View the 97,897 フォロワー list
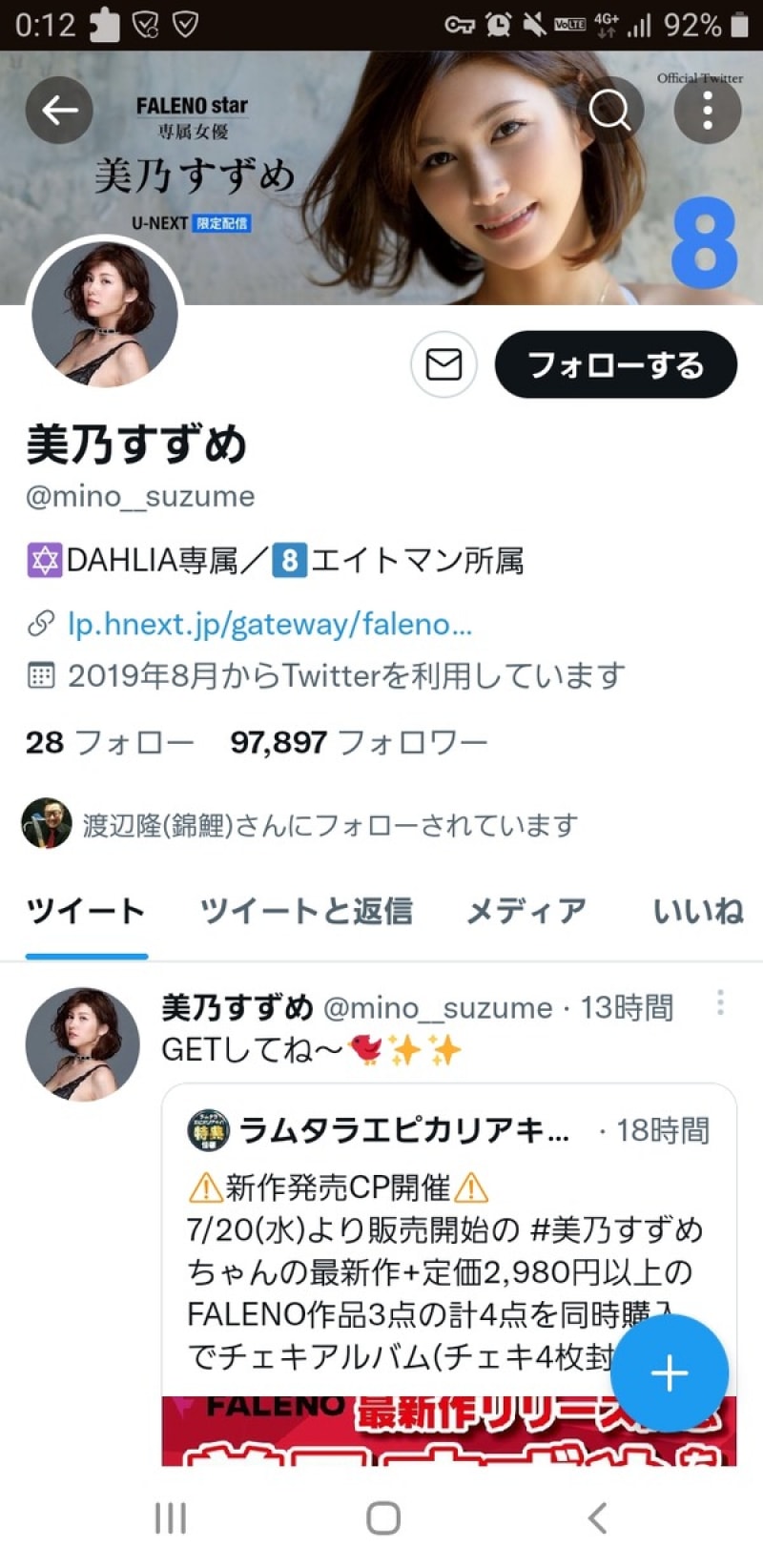 click(359, 742)
